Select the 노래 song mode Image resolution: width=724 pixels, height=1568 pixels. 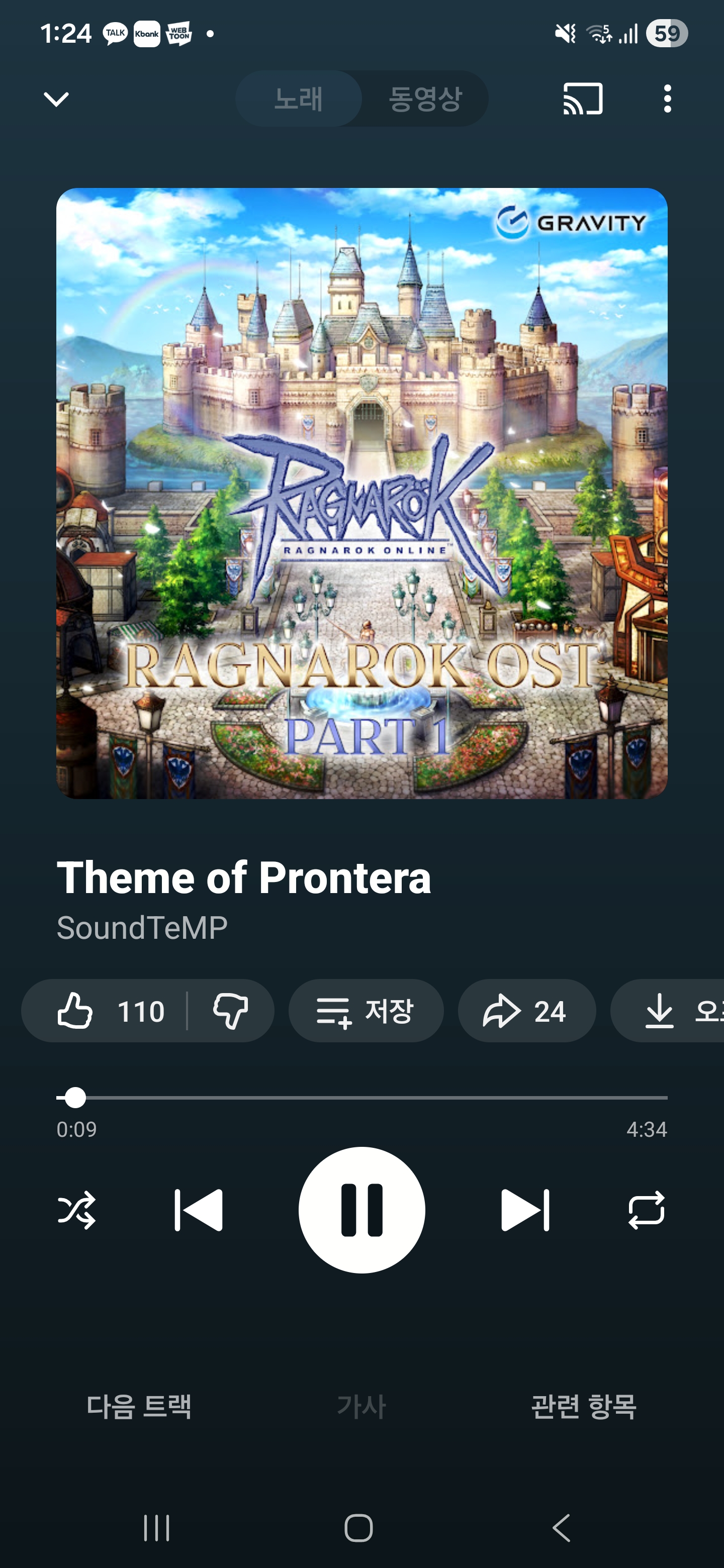click(x=298, y=99)
